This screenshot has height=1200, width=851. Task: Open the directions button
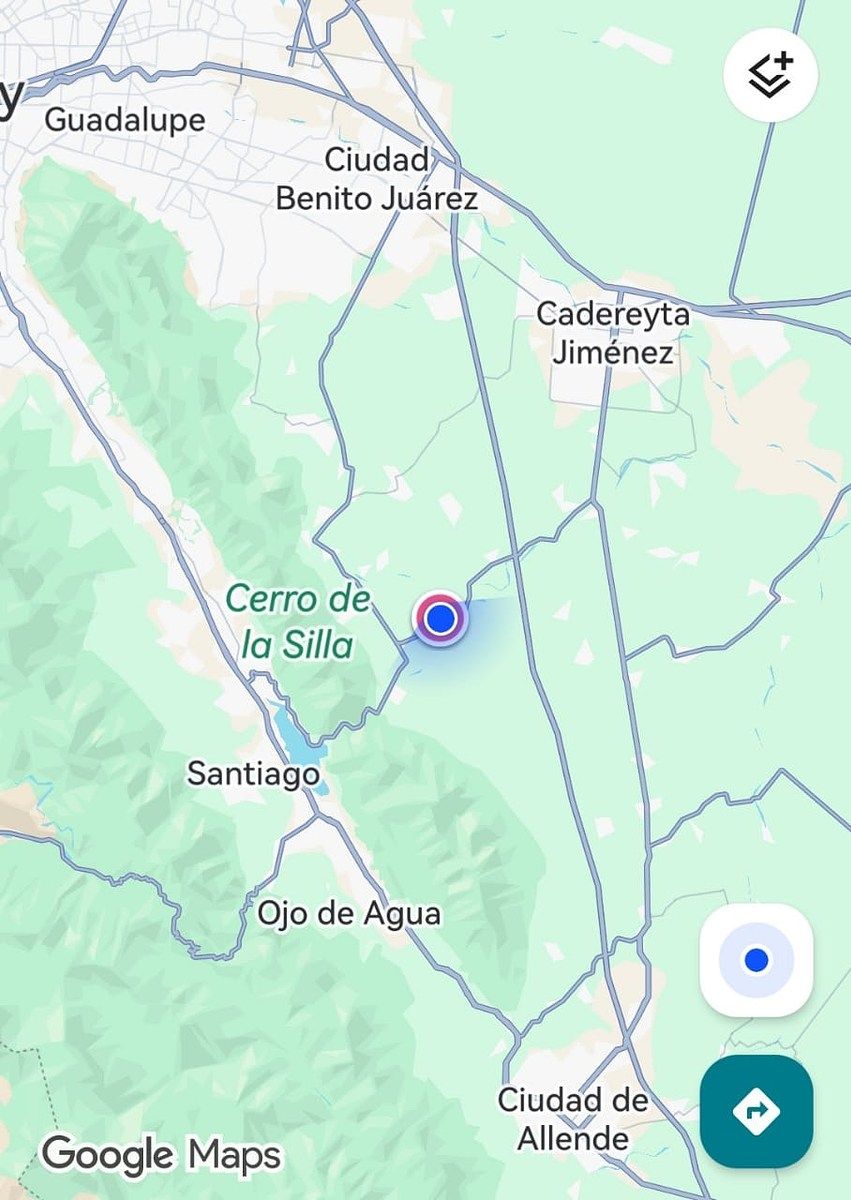point(756,1111)
